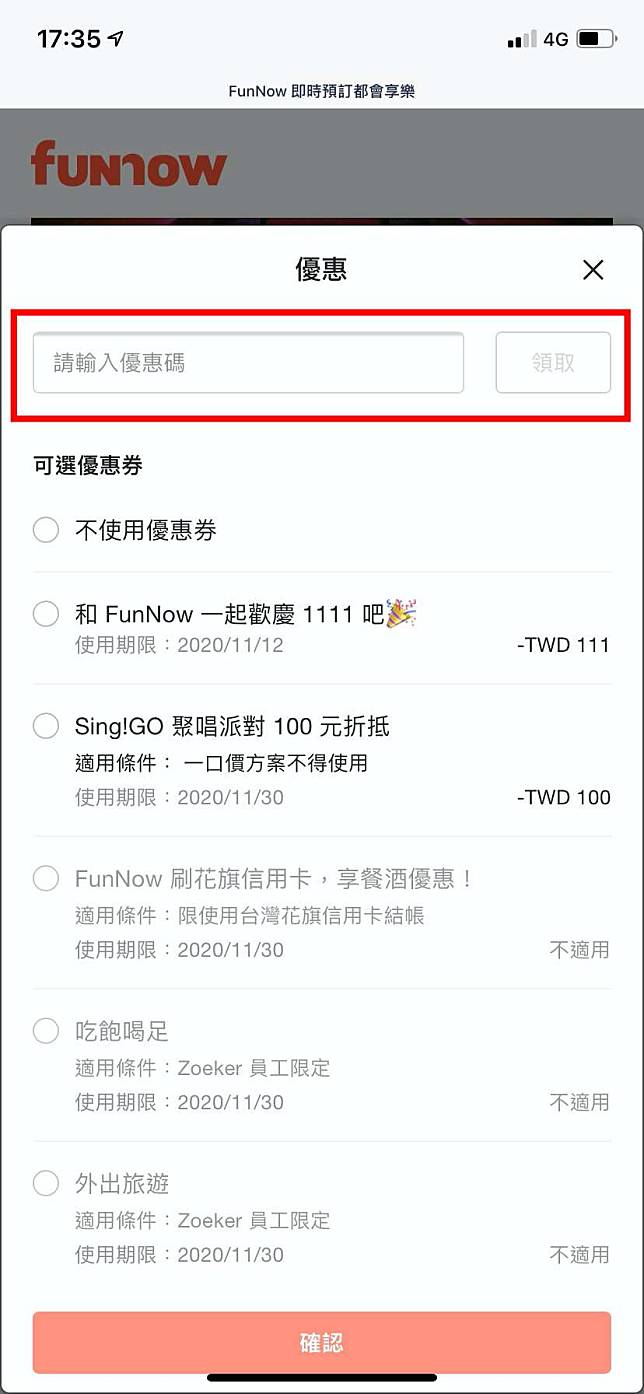
Task: Select the 刷花旗信用卡 coupon
Action: pos(46,879)
